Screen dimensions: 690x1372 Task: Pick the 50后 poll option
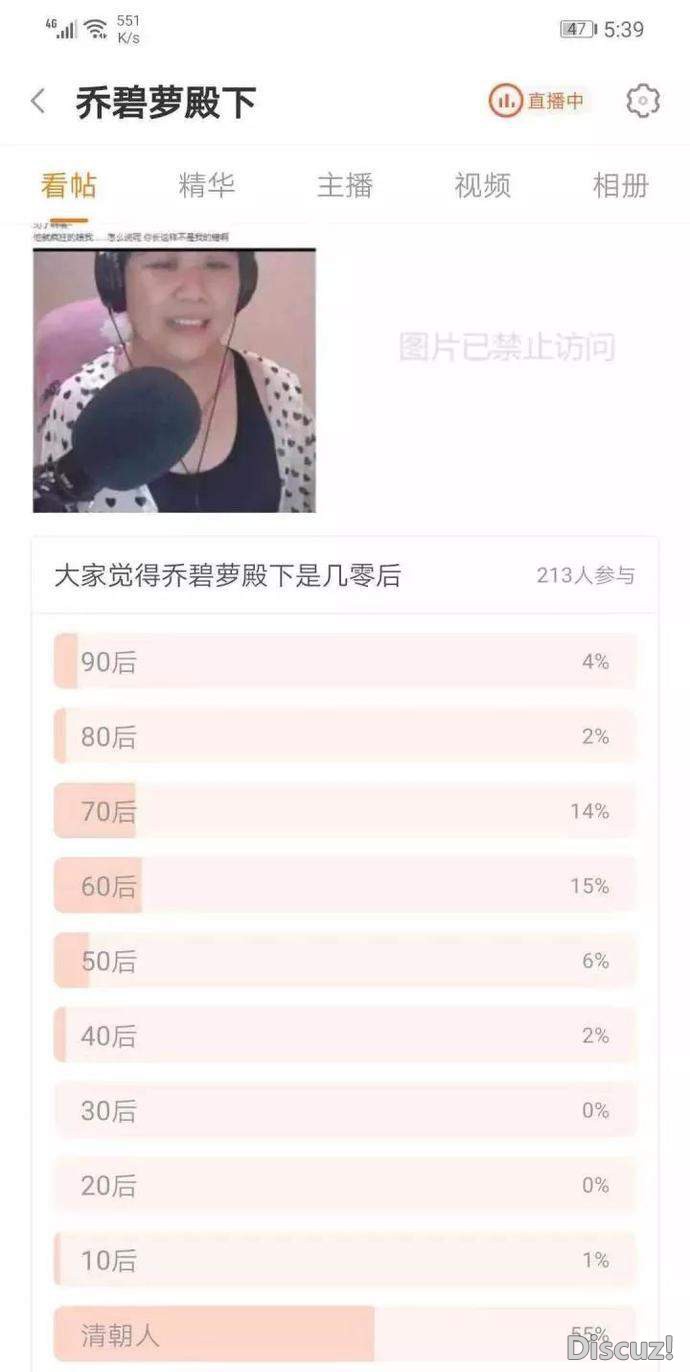coord(344,961)
